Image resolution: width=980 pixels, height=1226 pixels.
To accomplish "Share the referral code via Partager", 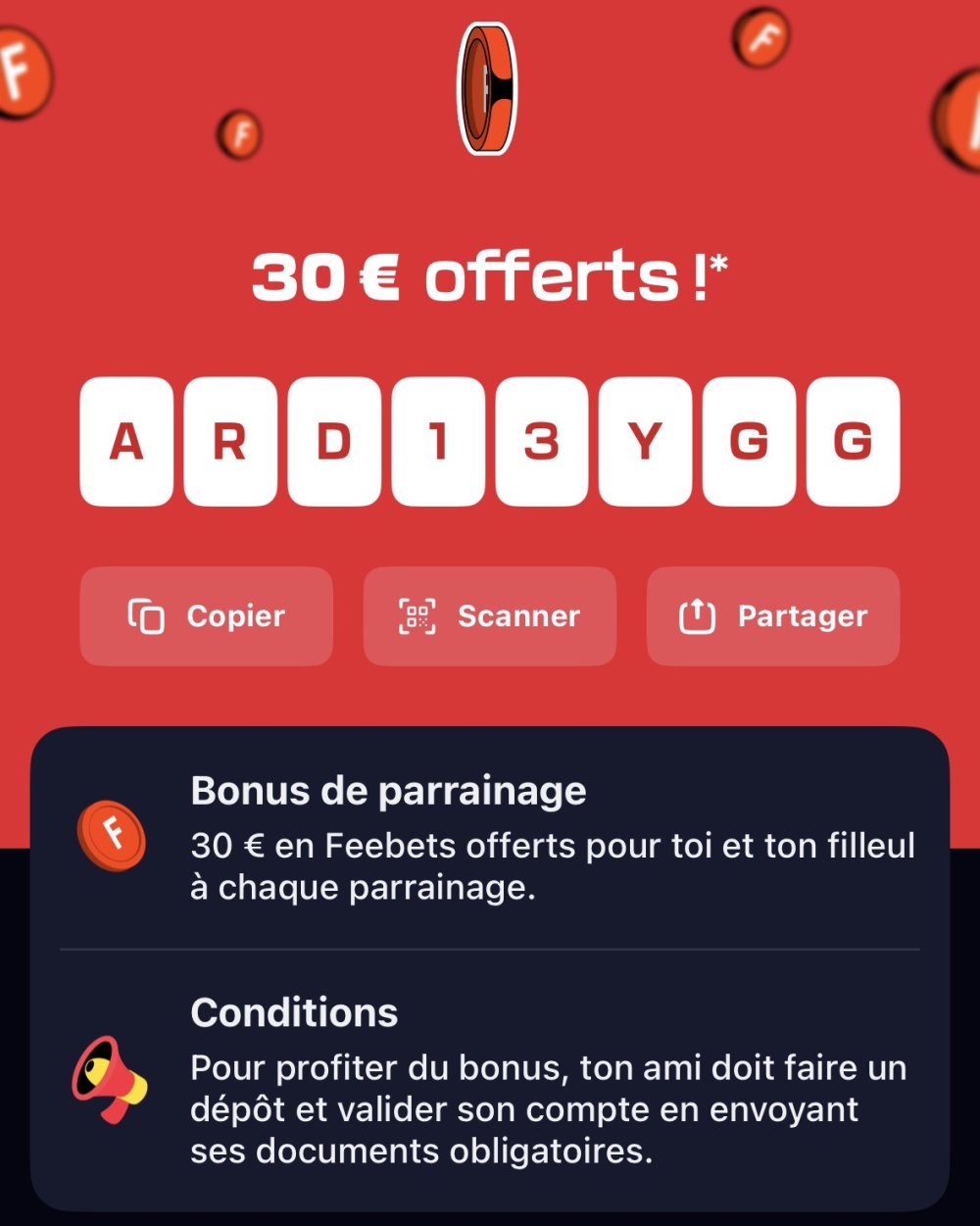I will 772,616.
